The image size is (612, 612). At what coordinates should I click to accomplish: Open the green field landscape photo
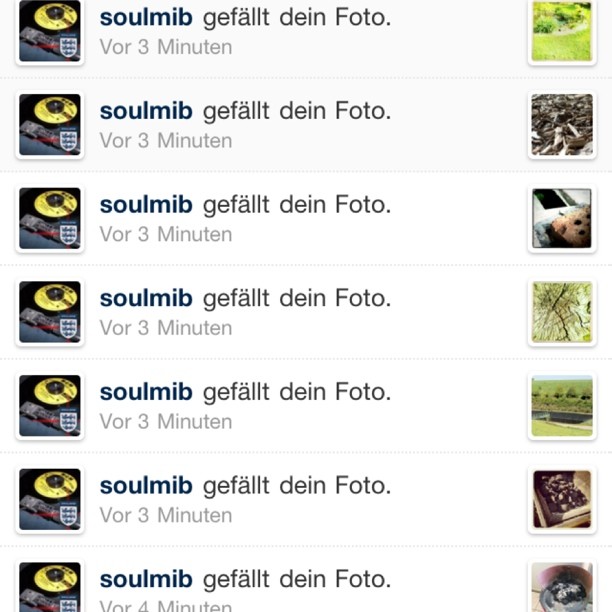561,406
